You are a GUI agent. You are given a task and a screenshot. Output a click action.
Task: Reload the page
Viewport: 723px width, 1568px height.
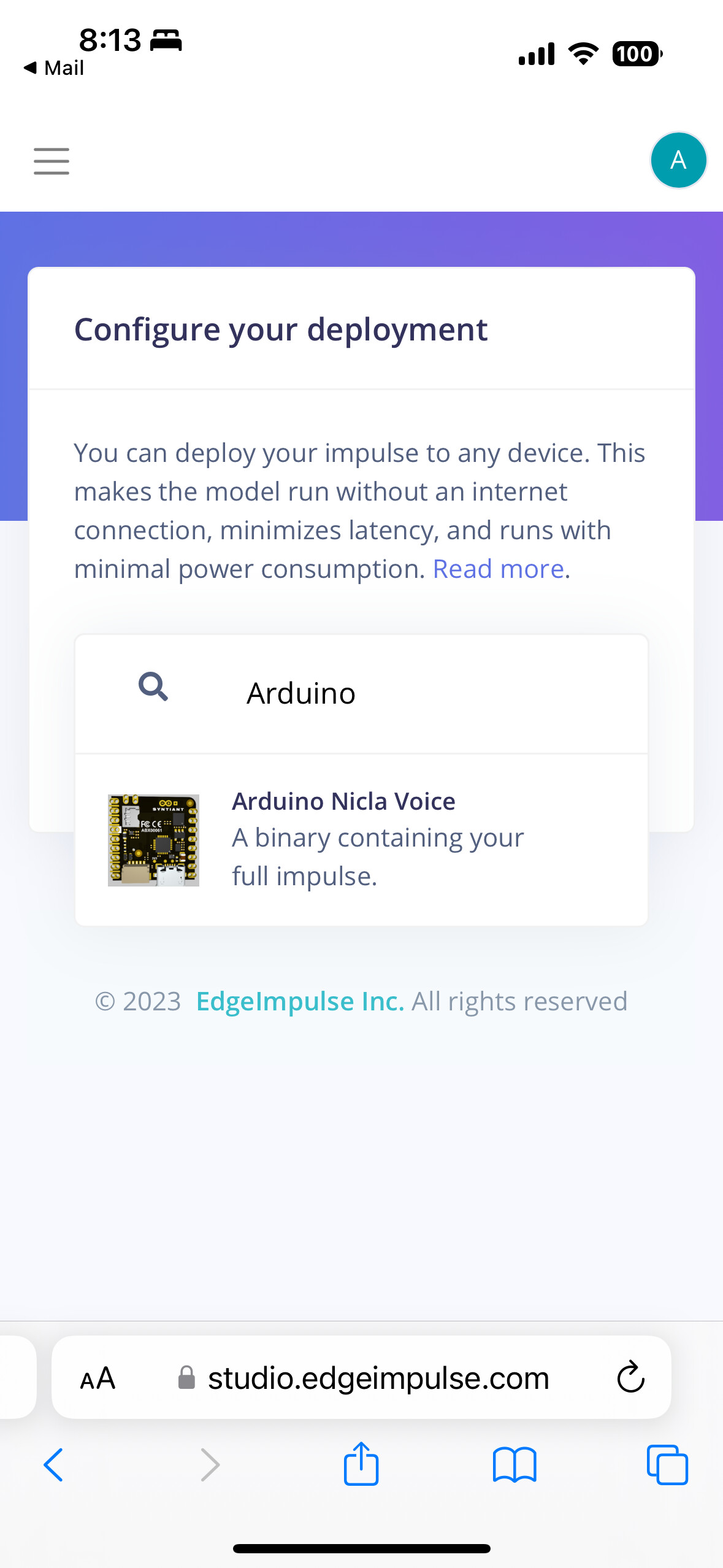(630, 1377)
